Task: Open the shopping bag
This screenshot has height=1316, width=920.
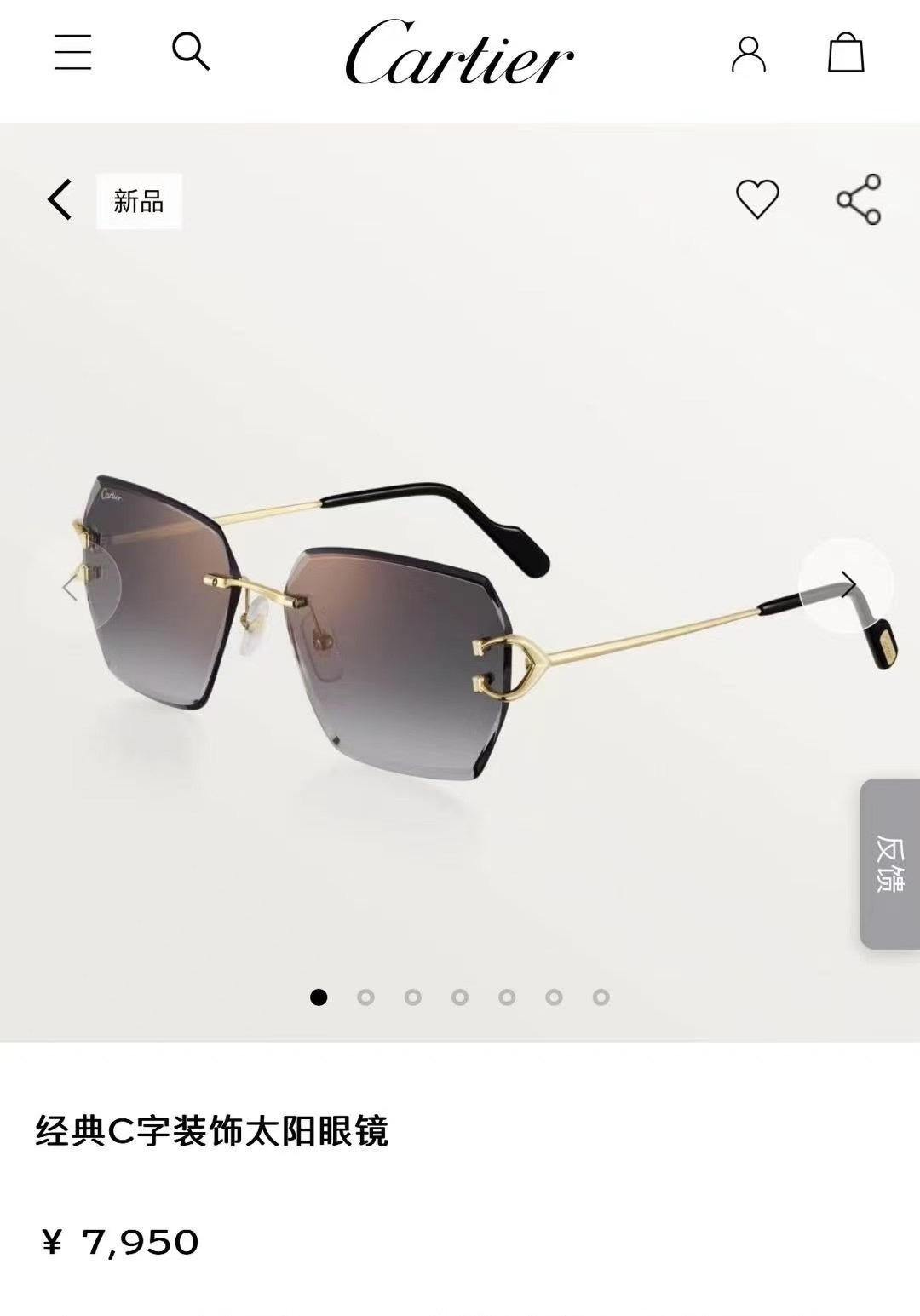Action: click(x=846, y=53)
